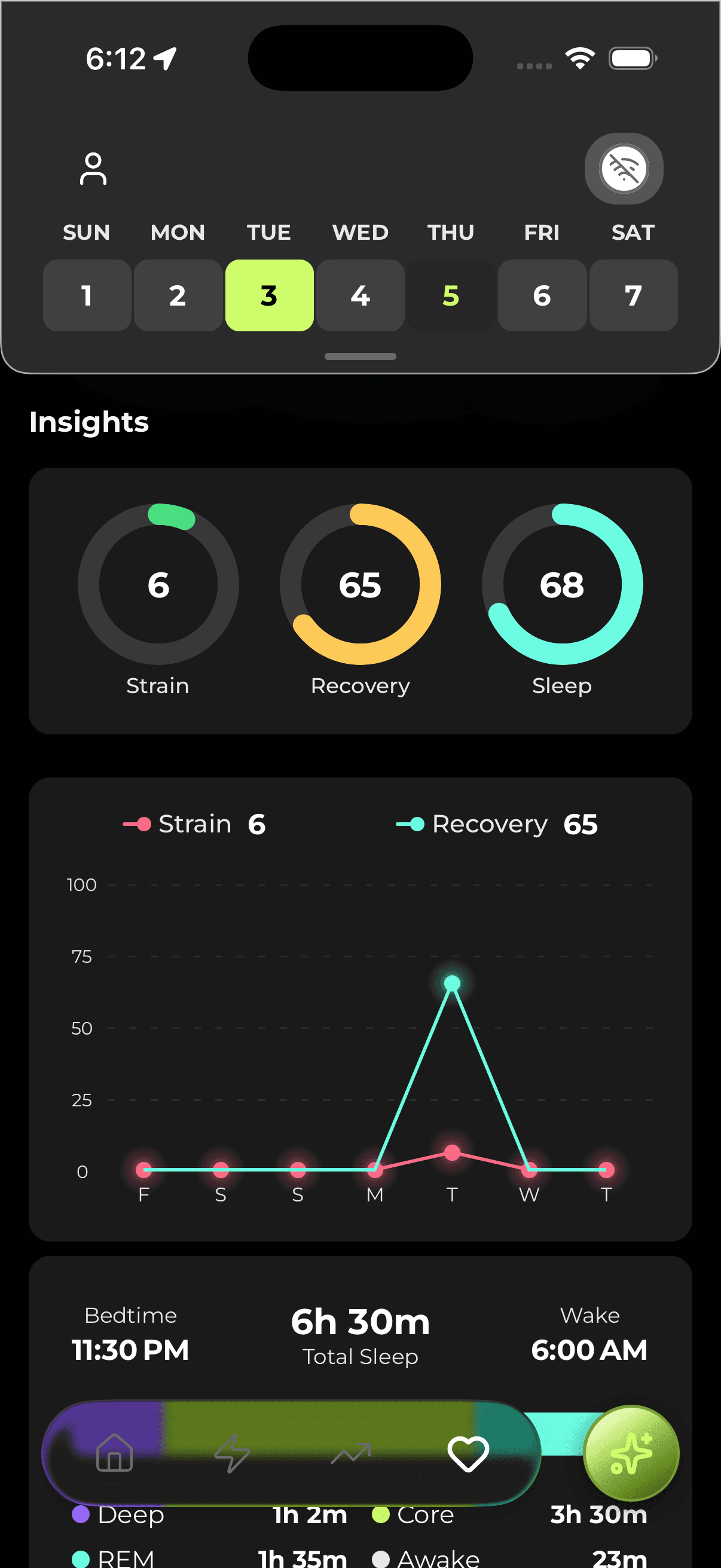
Task: Select Sunday the 1st
Action: click(87, 296)
